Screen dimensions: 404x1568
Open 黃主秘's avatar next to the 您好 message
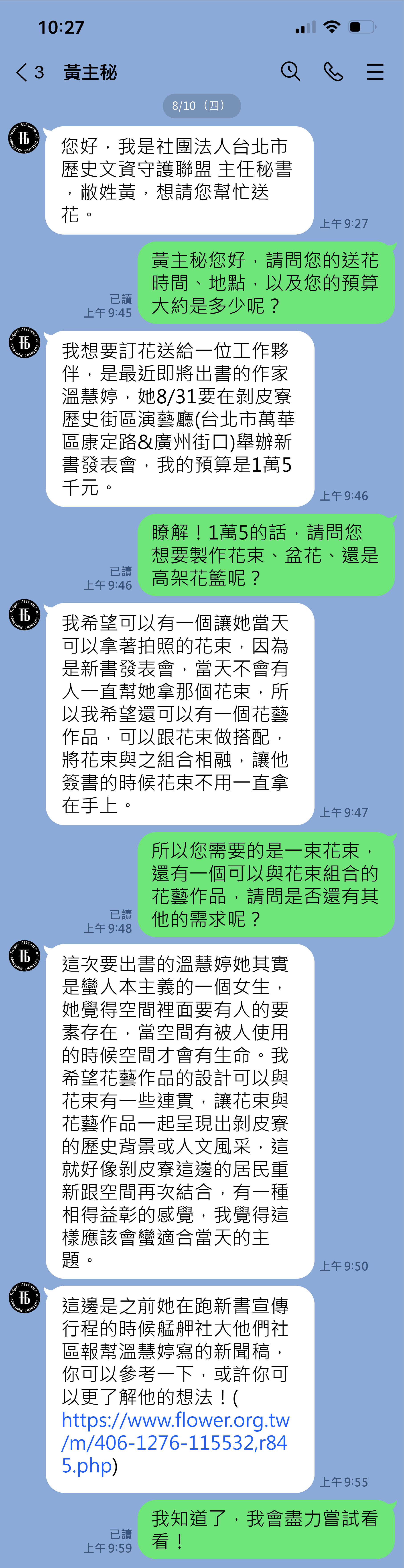pos(24,138)
